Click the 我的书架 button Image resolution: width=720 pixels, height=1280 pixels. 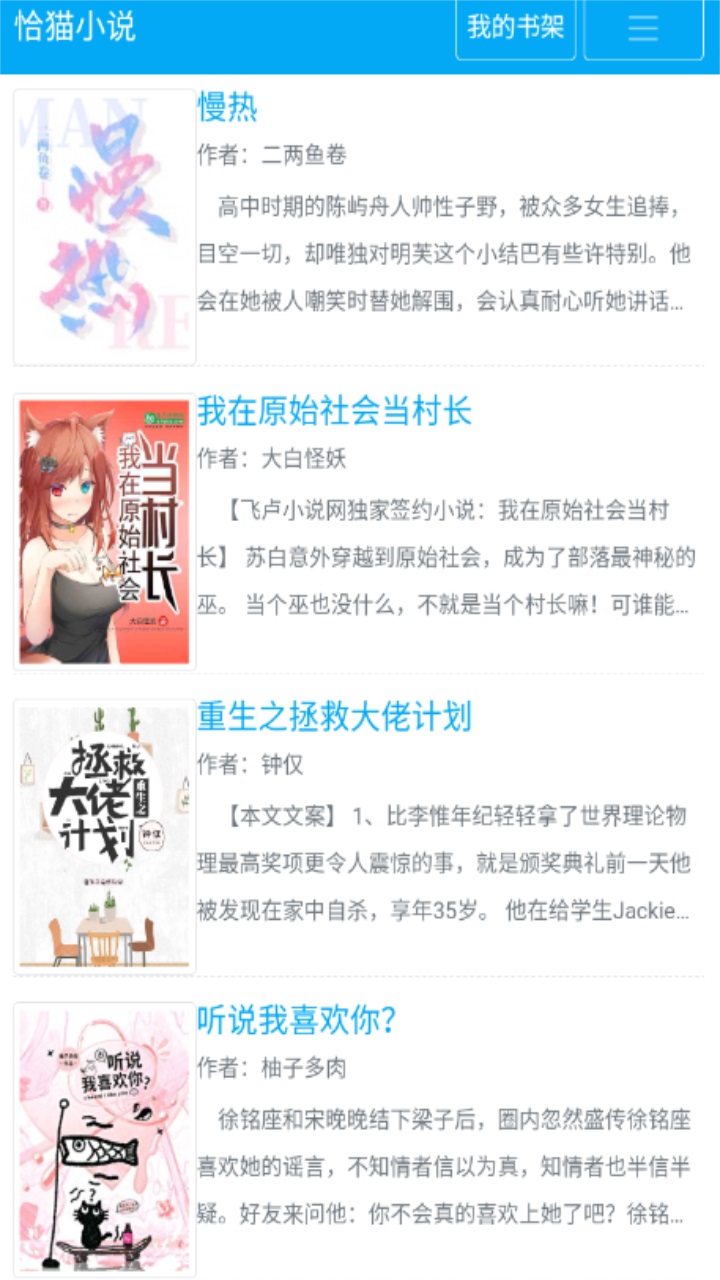[x=514, y=29]
